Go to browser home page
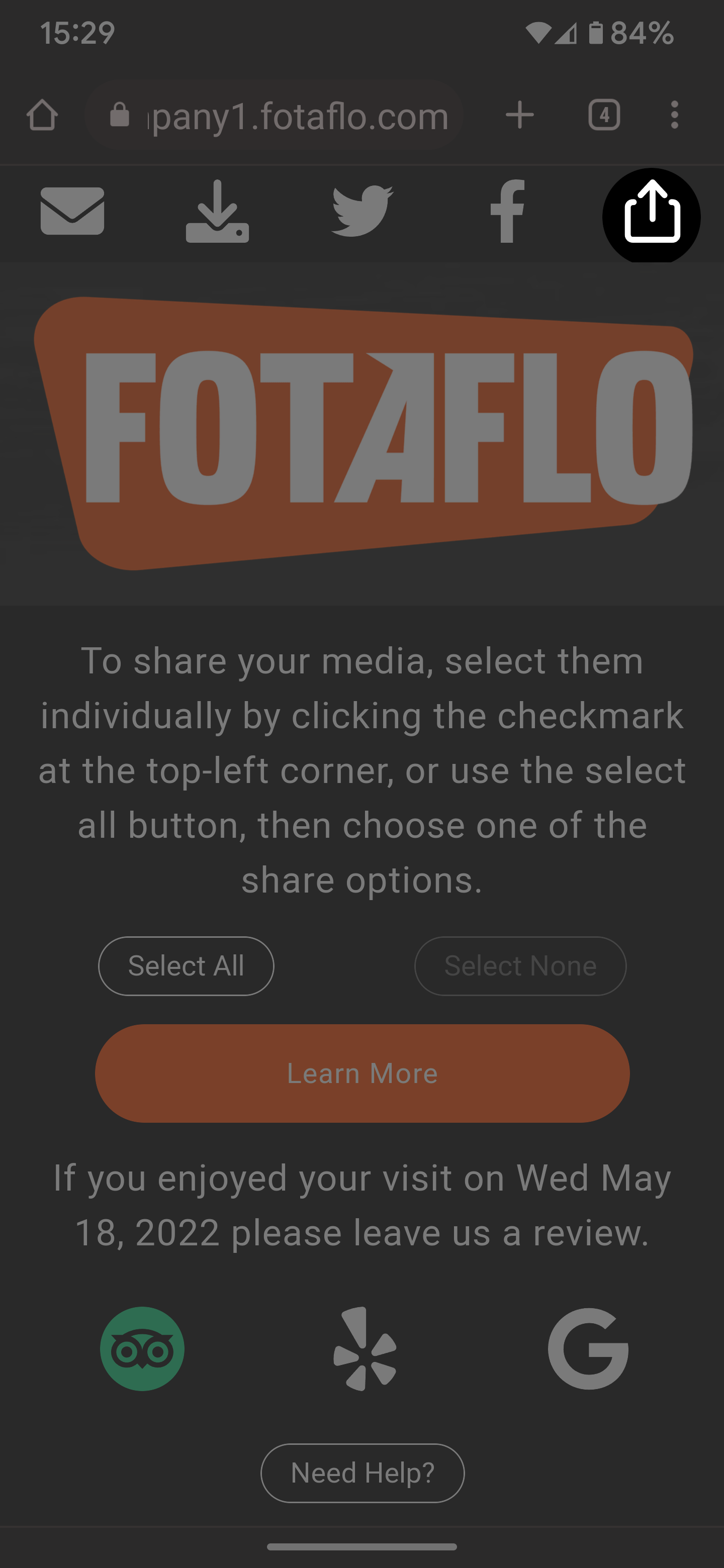724x1568 pixels. point(43,115)
